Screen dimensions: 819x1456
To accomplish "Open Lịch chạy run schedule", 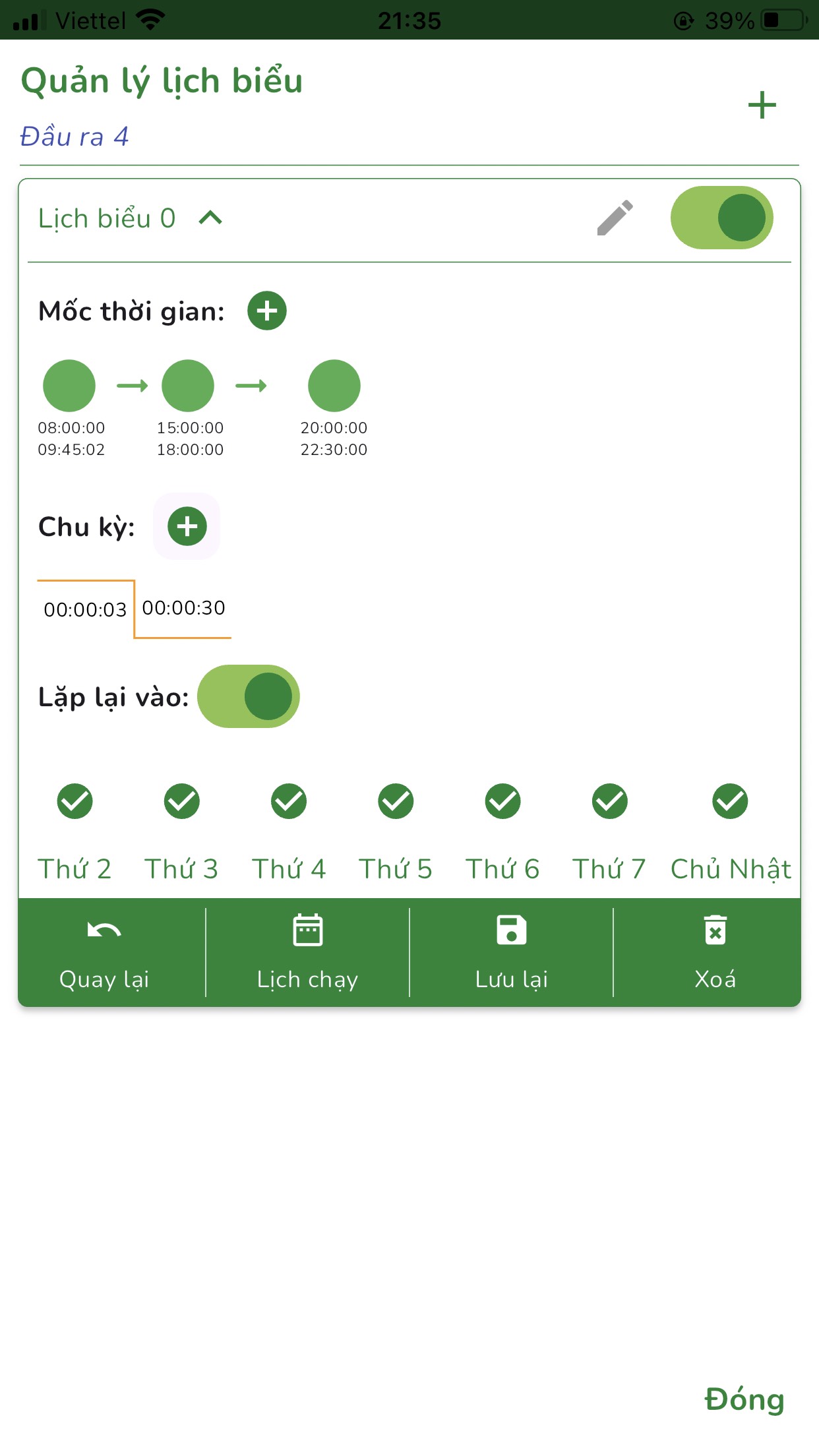I will coord(307,953).
